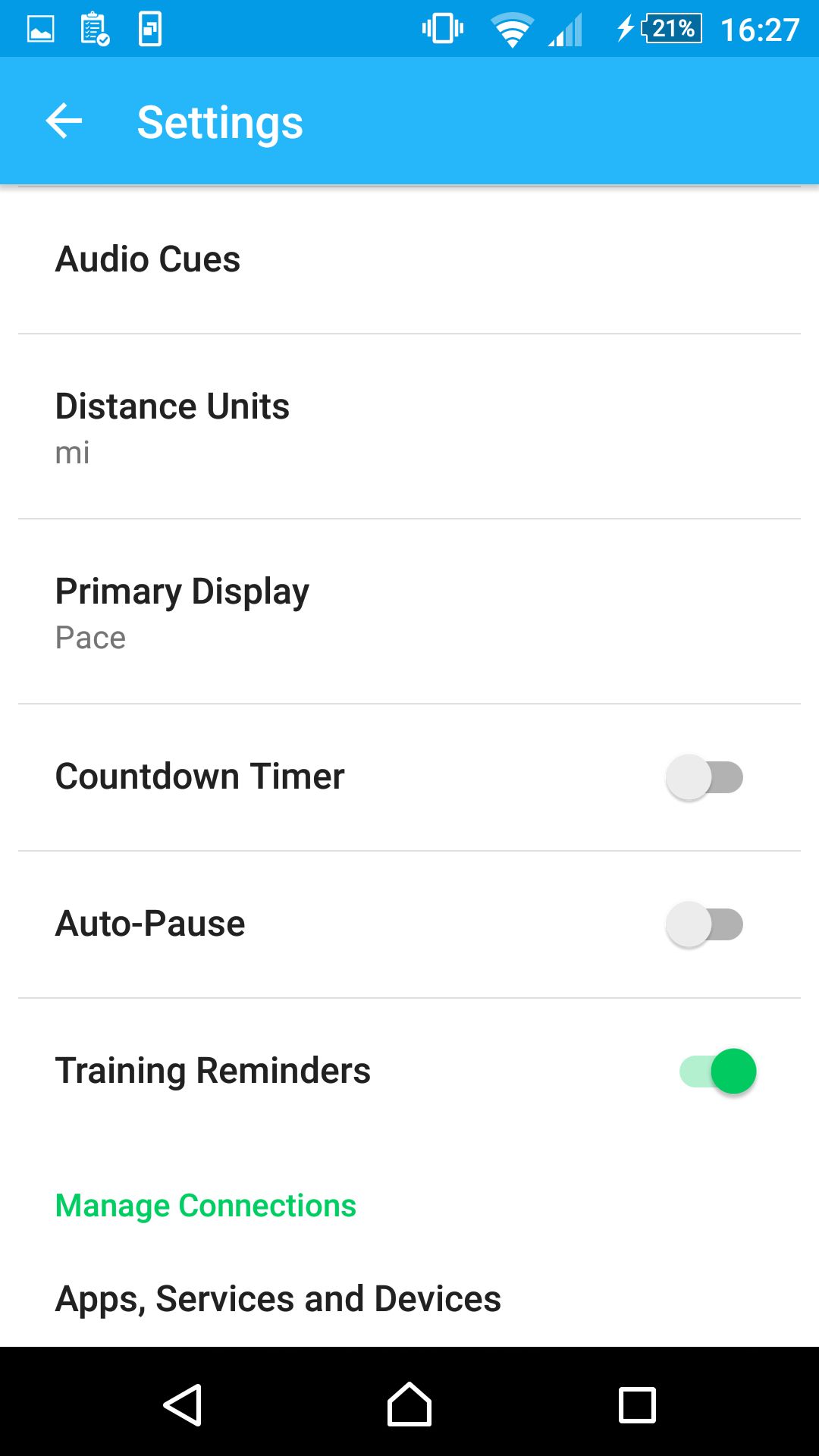This screenshot has height=1456, width=819.
Task: Change the Distance Units setting
Action: (409, 427)
